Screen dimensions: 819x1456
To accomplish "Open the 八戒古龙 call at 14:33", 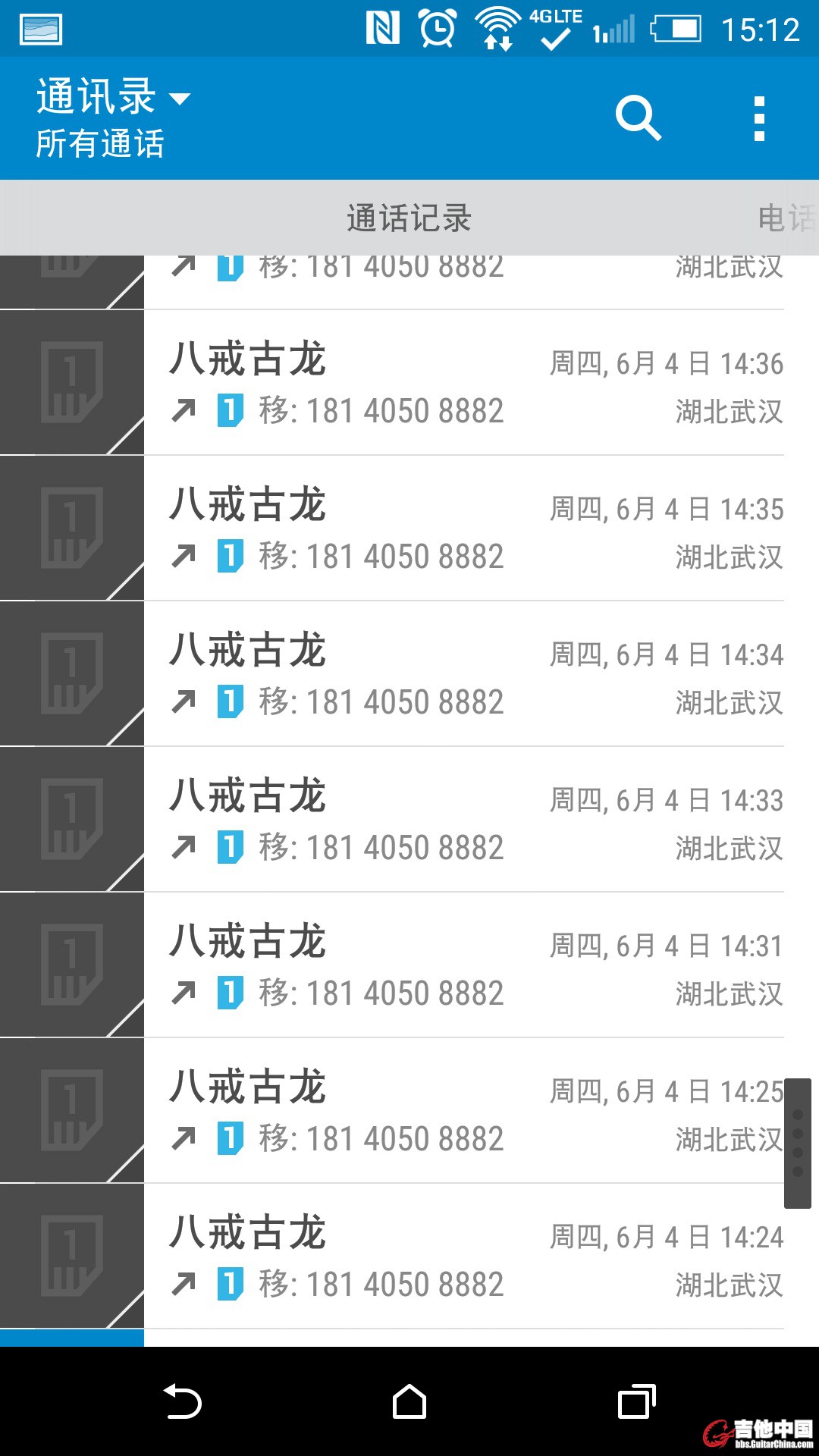I will pyautogui.click(x=463, y=820).
